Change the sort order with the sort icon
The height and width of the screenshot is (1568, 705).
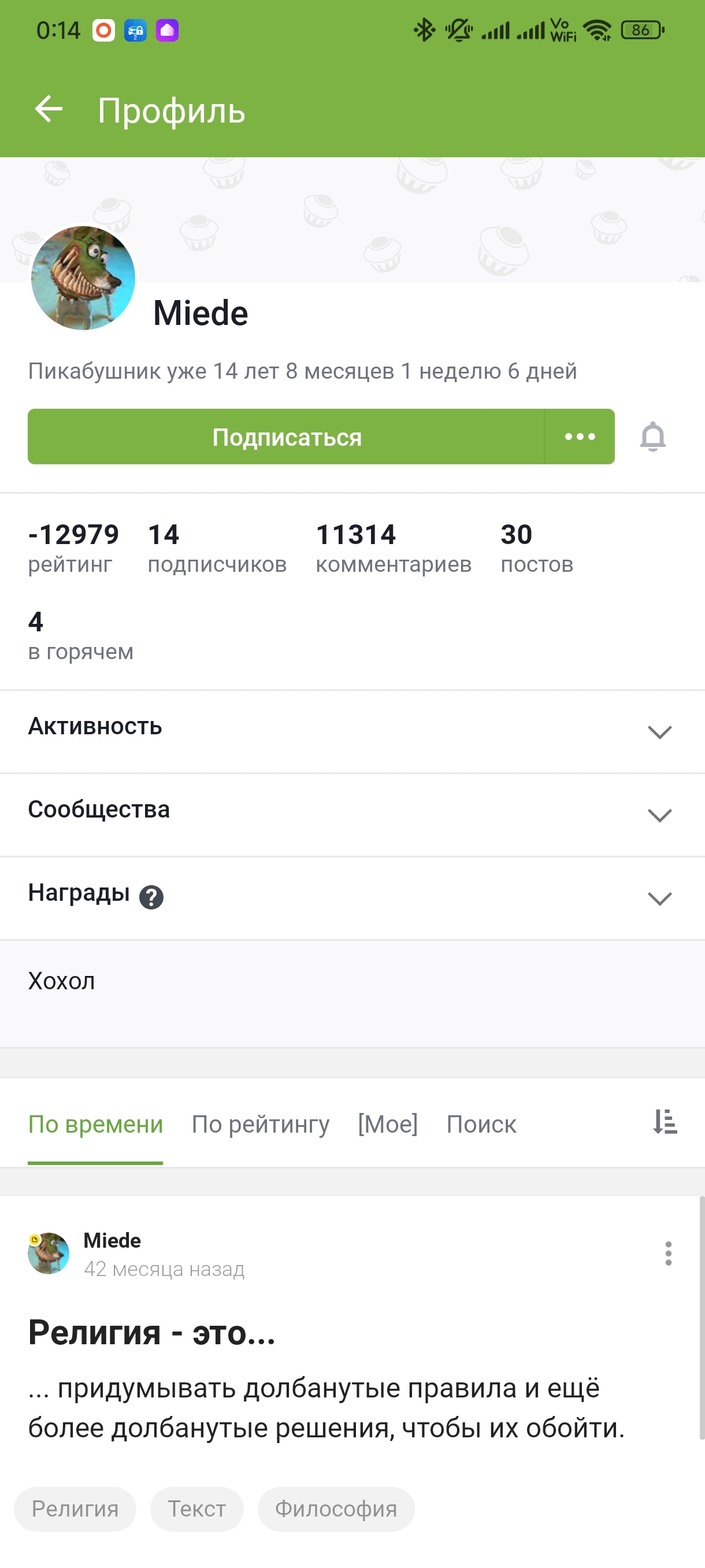click(665, 1122)
